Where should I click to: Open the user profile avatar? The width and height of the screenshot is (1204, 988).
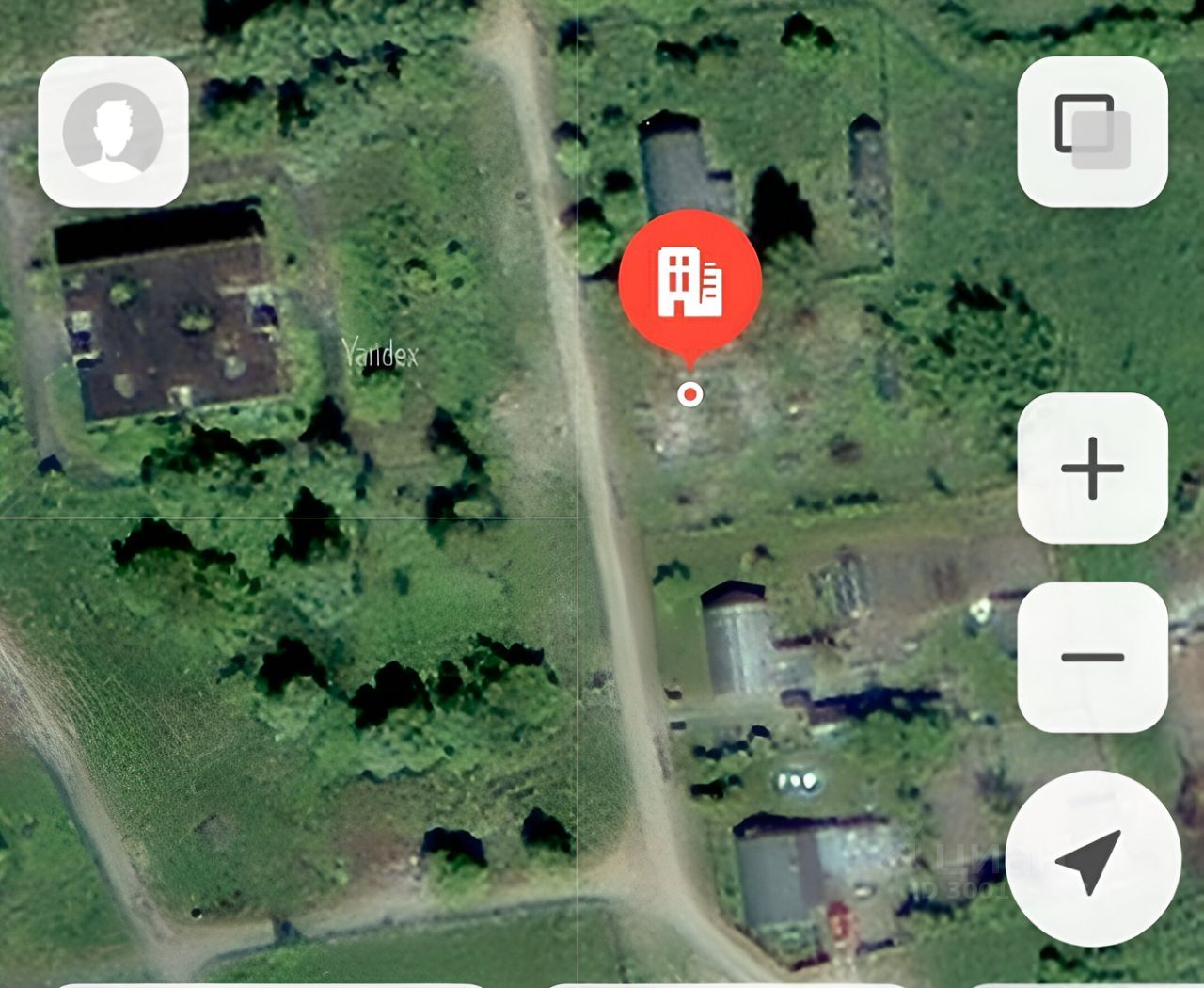pyautogui.click(x=113, y=132)
